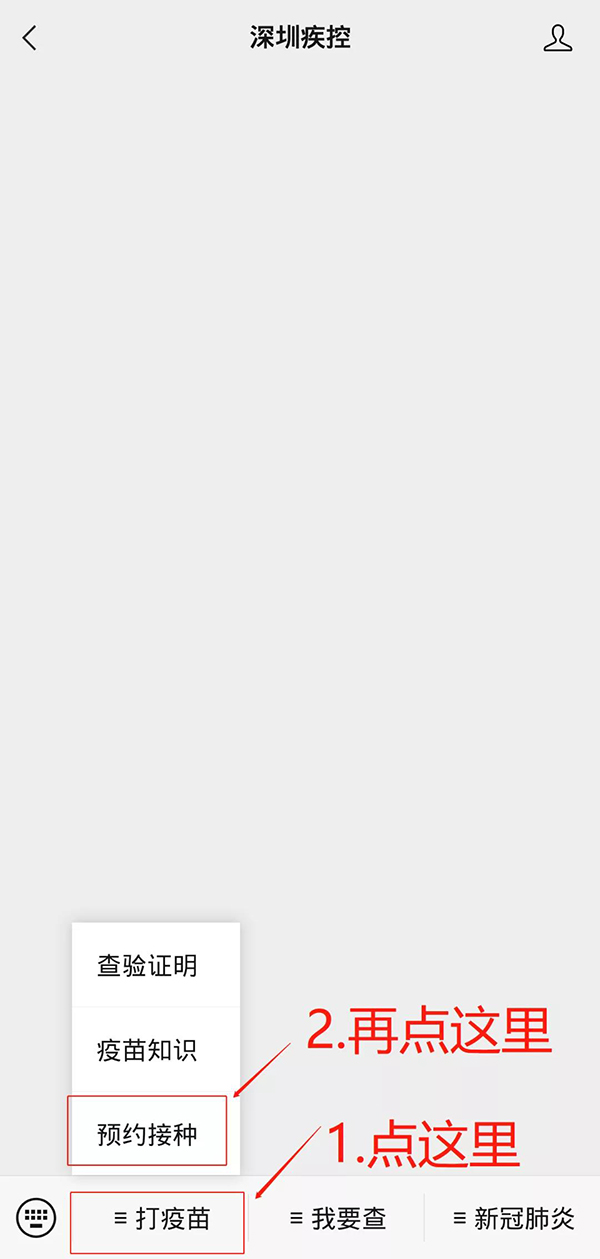Open the 深圳疾控 account profile icon

click(x=558, y=38)
